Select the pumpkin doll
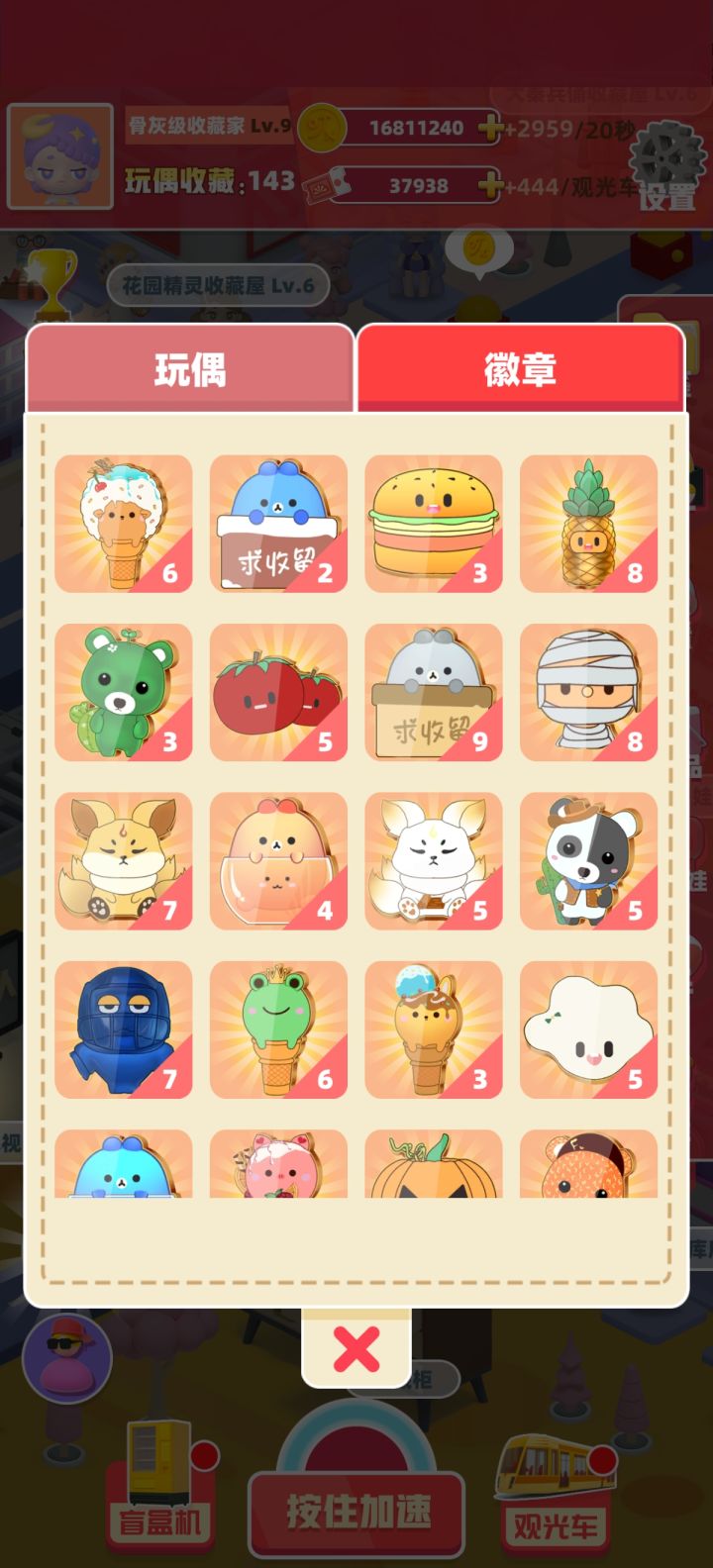This screenshot has height=1568, width=713. tap(434, 1173)
